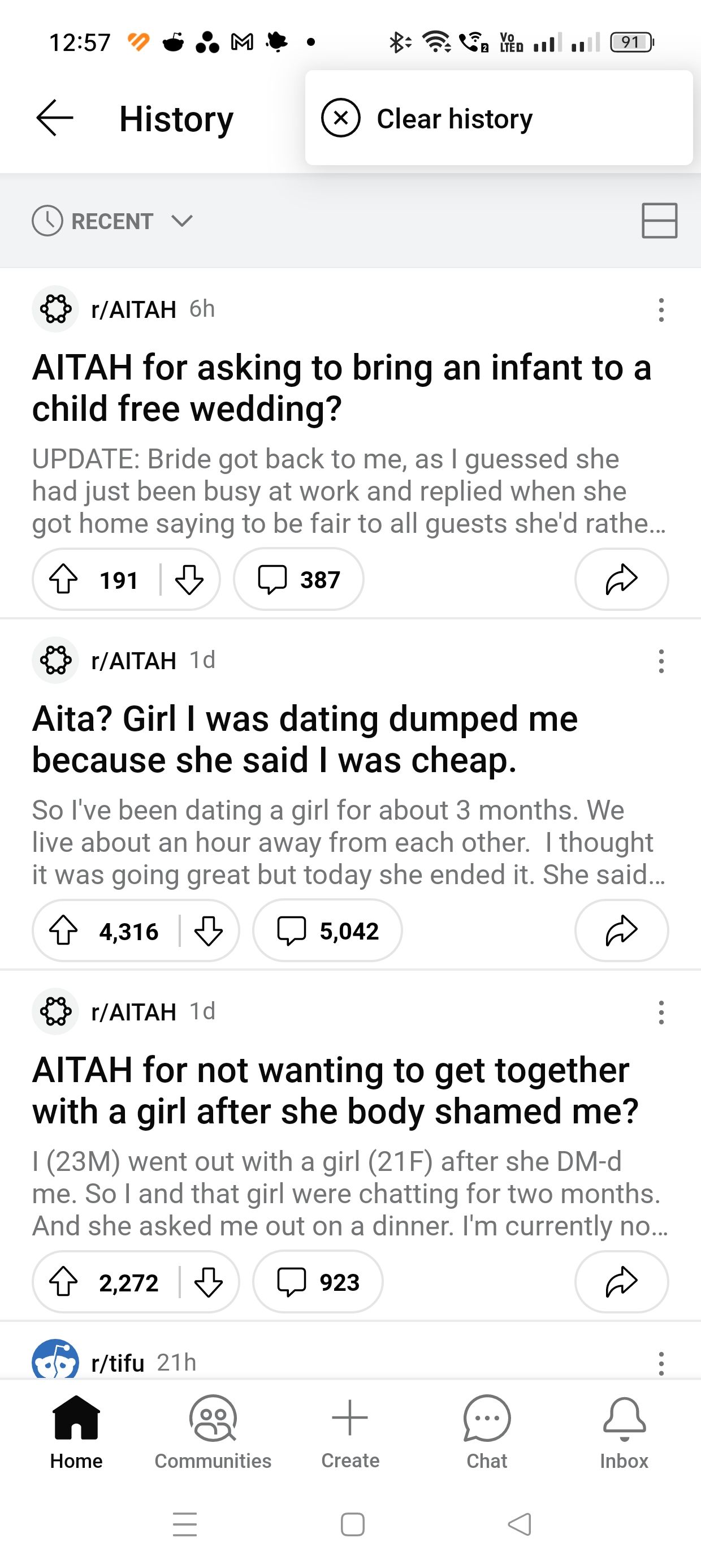The width and height of the screenshot is (701, 1568).
Task: Upvote the post with 4,316 votes
Action: (64, 931)
